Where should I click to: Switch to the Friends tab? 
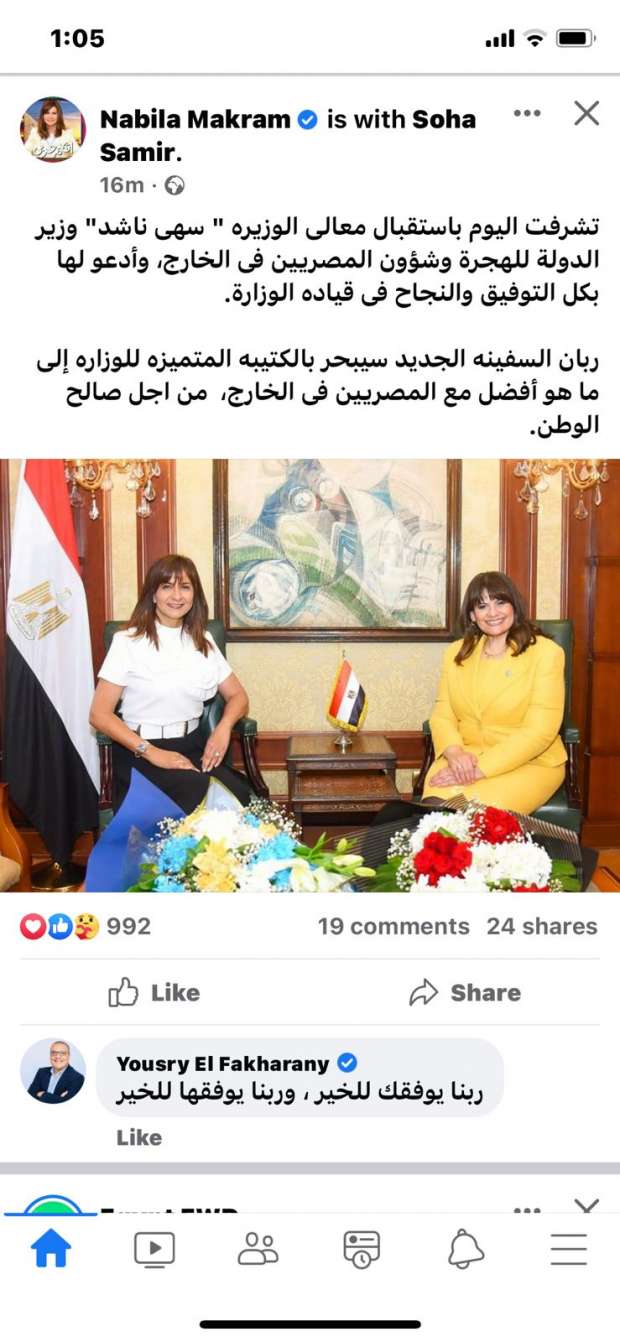click(258, 1248)
